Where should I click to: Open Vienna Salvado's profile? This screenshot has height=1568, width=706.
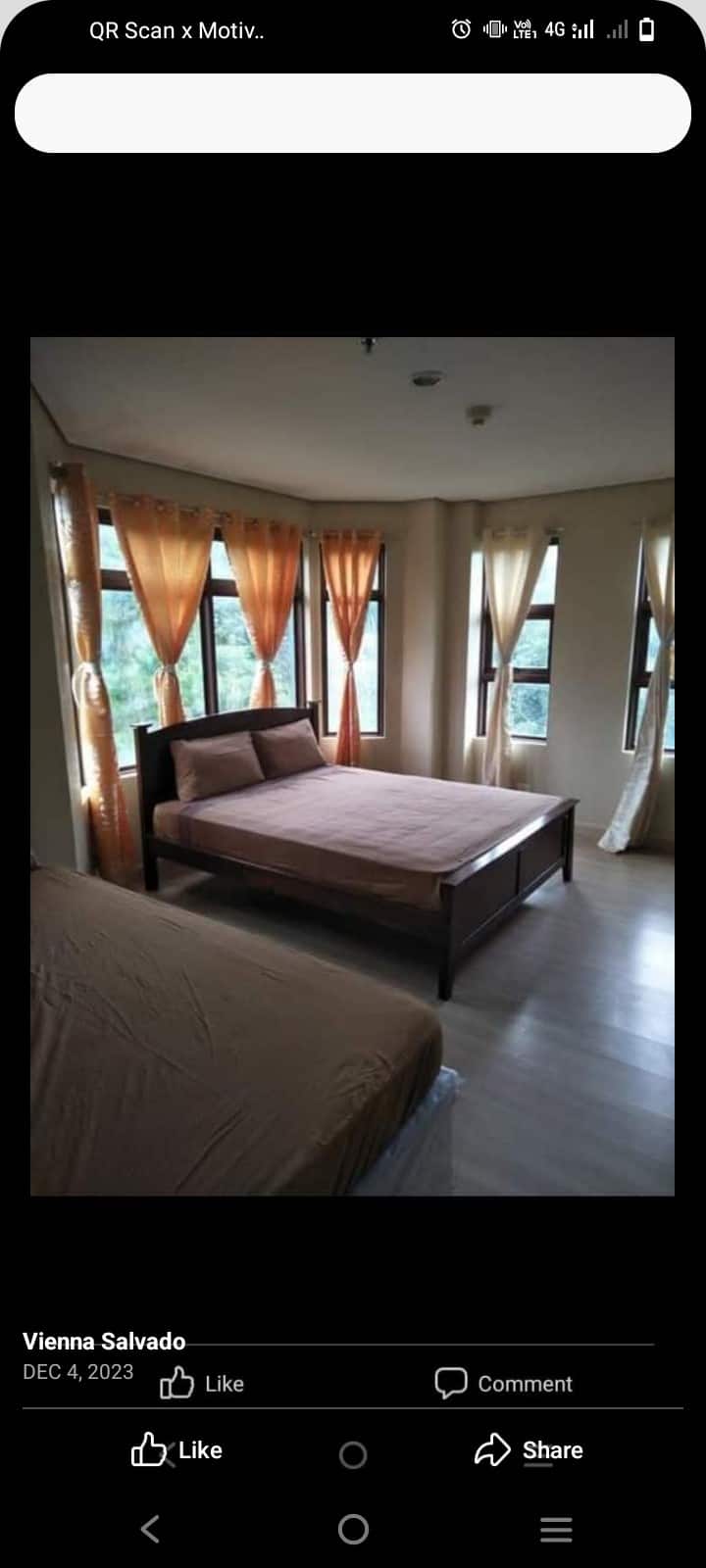coord(104,1341)
